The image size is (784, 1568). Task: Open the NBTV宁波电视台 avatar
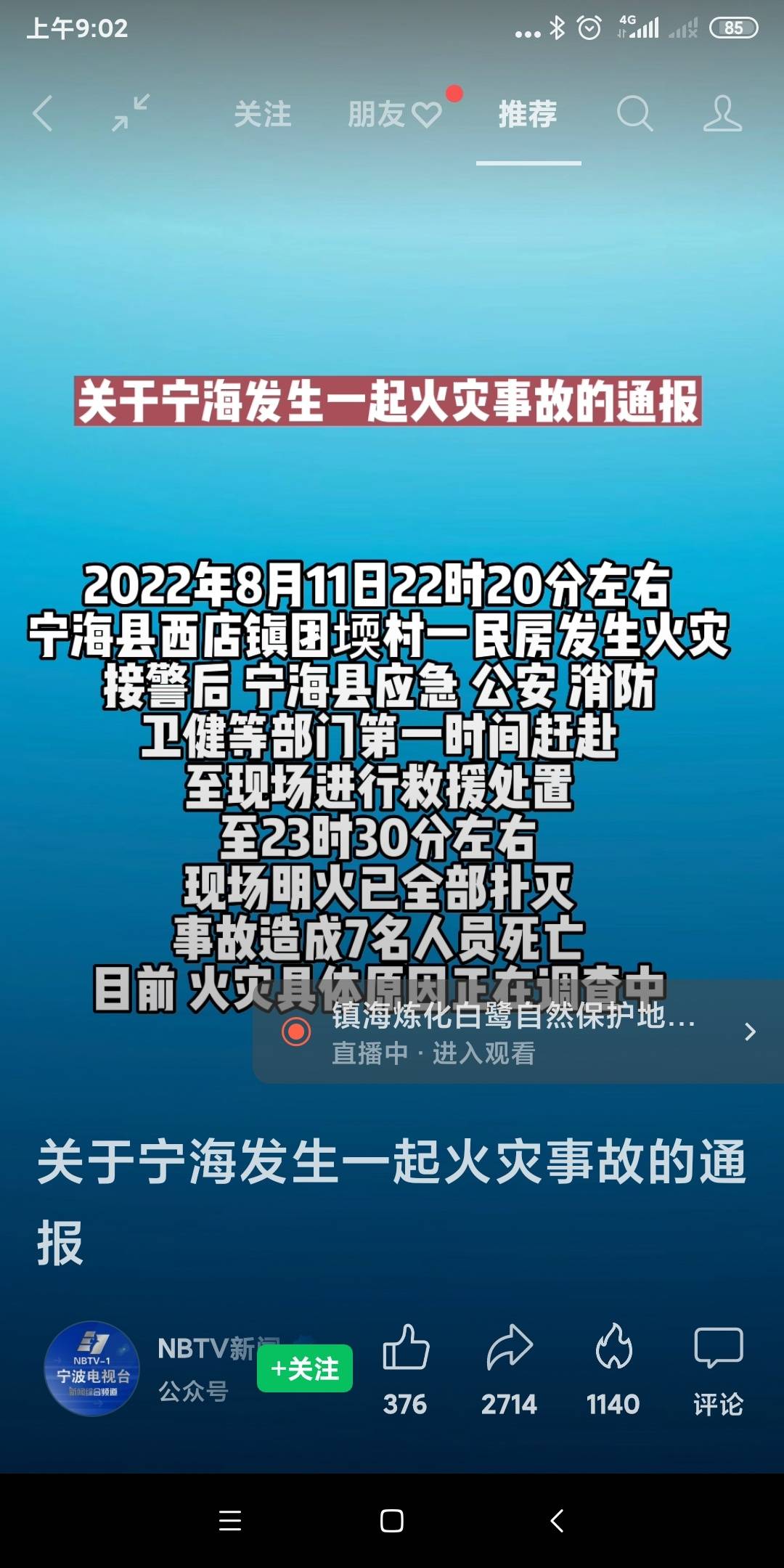click(x=92, y=1368)
